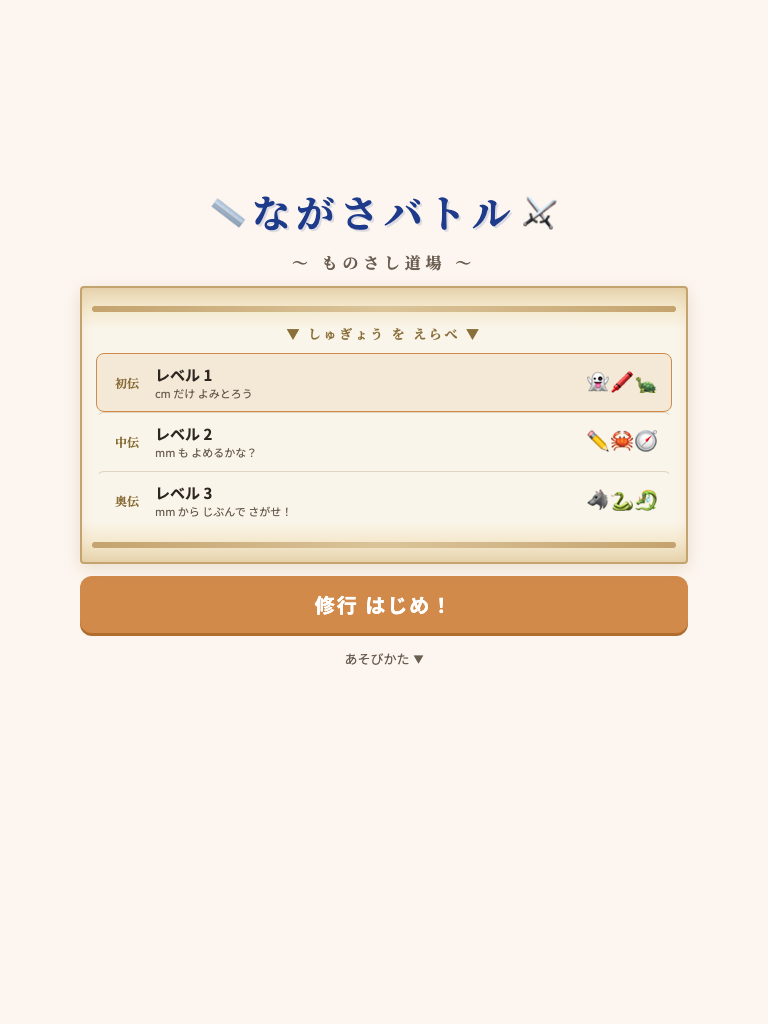Open the しゅぎょう を えらべ selection header
The width and height of the screenshot is (768, 1024).
pyautogui.click(x=383, y=333)
